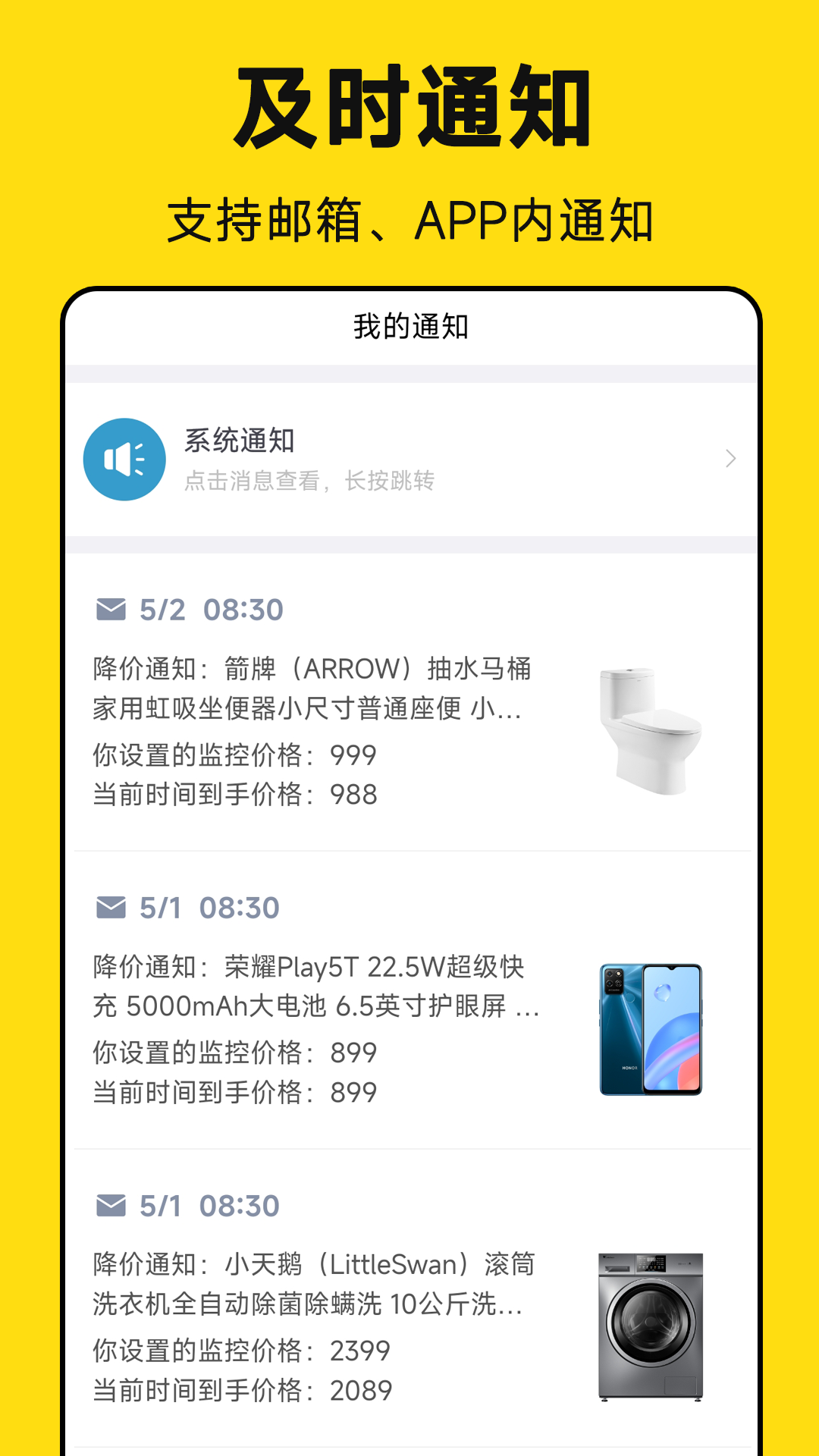Click the envelope icon on the first 5/1 notification
The width and height of the screenshot is (819, 1456).
(x=110, y=907)
